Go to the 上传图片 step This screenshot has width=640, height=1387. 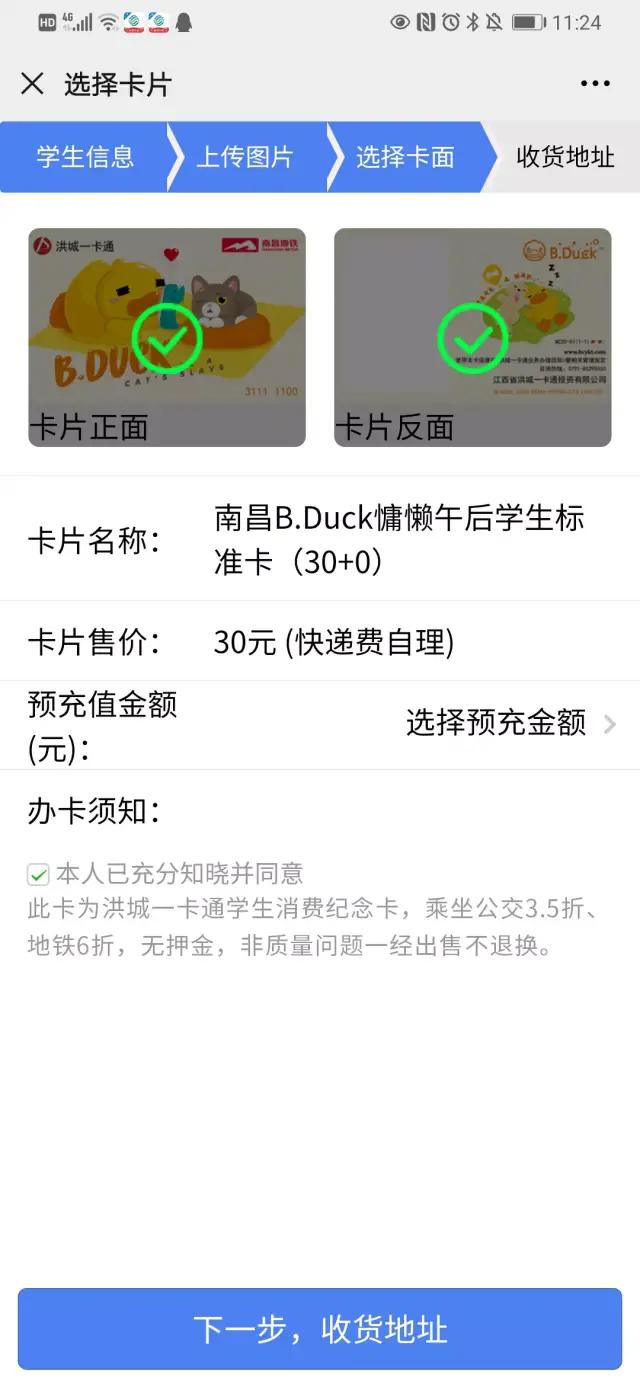245,157
